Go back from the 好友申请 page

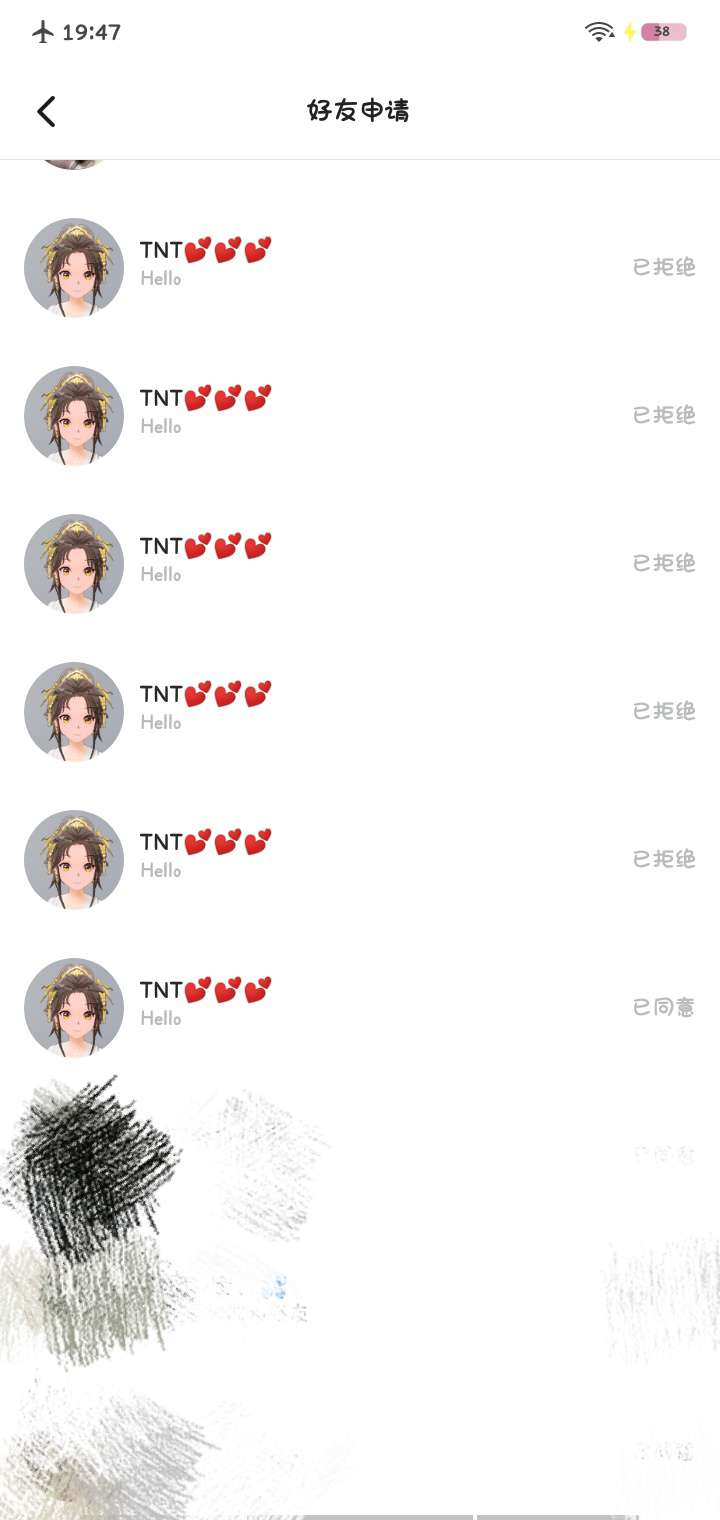click(x=46, y=111)
